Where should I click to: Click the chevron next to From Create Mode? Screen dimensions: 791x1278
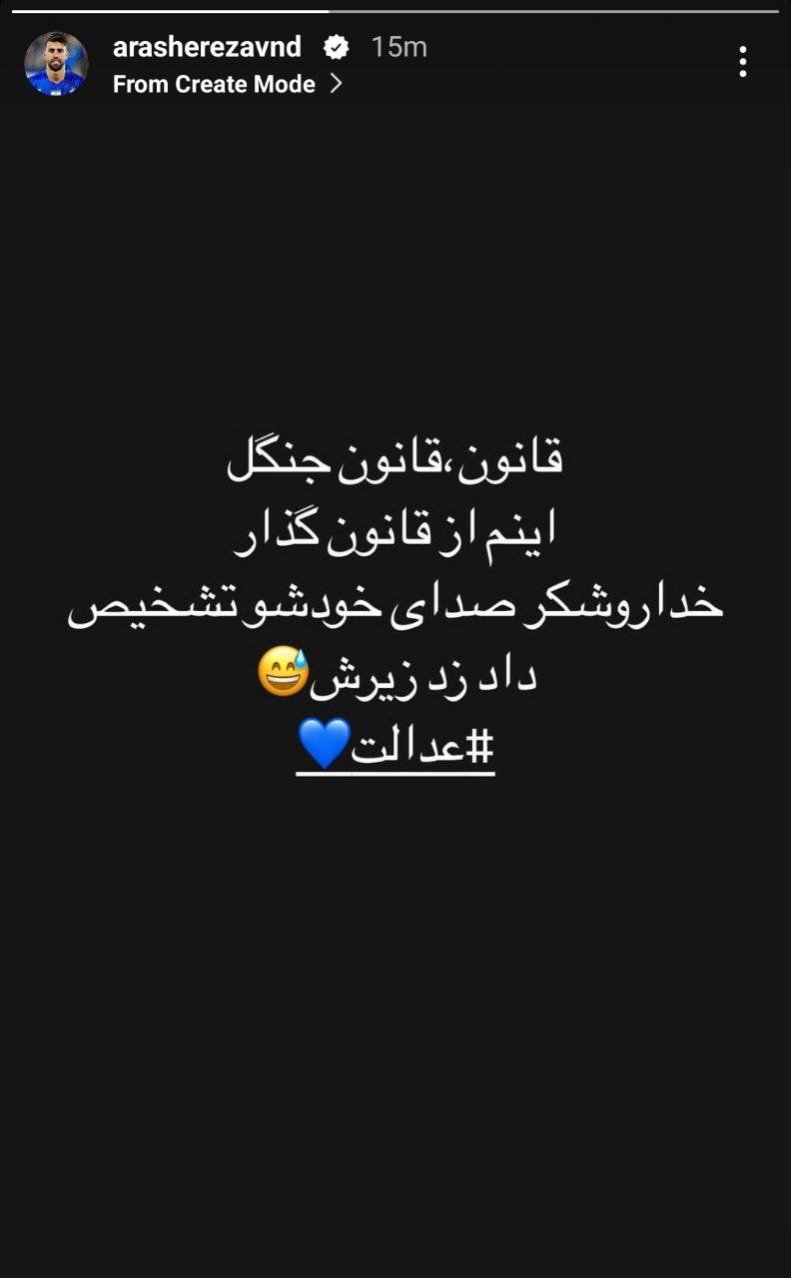click(x=335, y=85)
